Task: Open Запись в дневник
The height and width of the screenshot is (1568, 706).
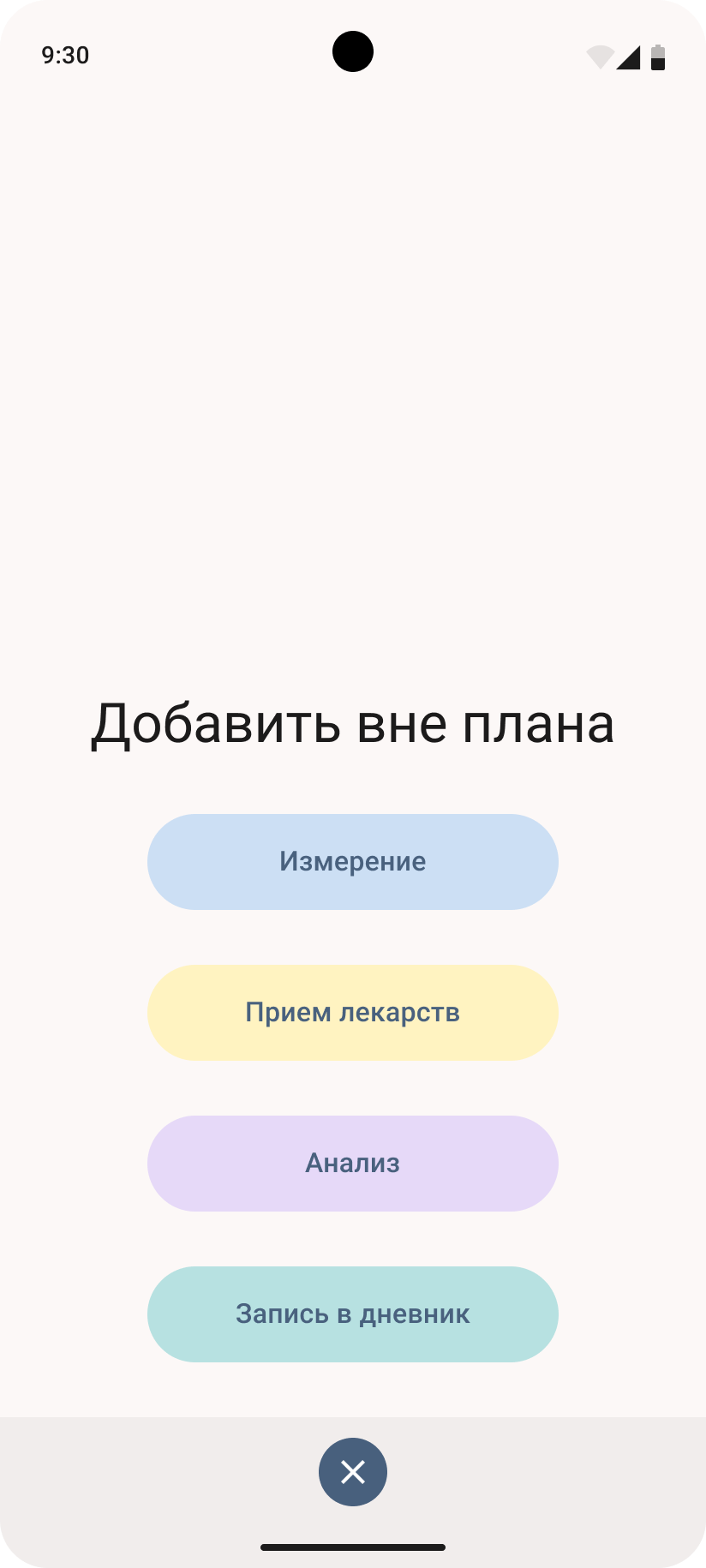Action: point(352,1314)
